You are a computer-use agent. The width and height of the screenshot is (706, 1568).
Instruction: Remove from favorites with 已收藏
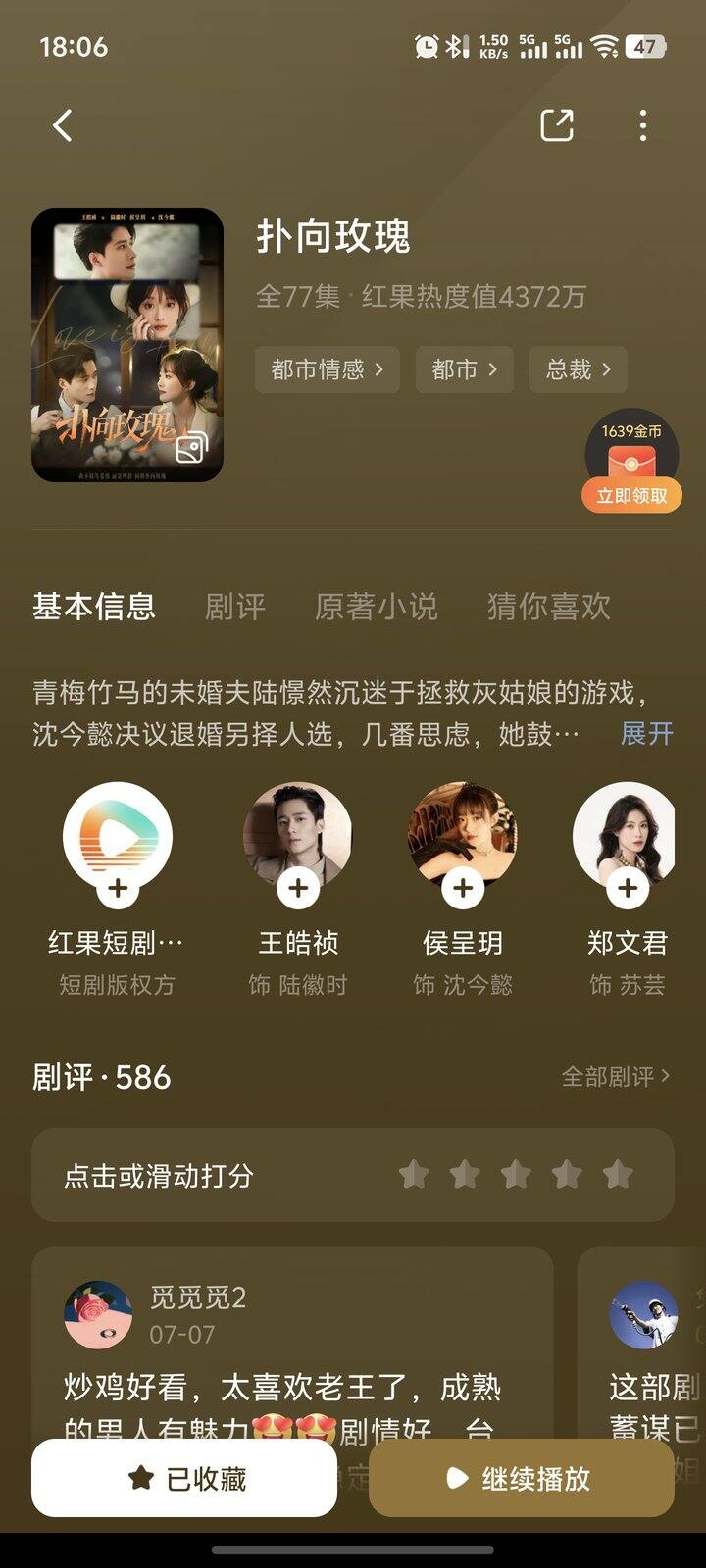click(x=184, y=1478)
